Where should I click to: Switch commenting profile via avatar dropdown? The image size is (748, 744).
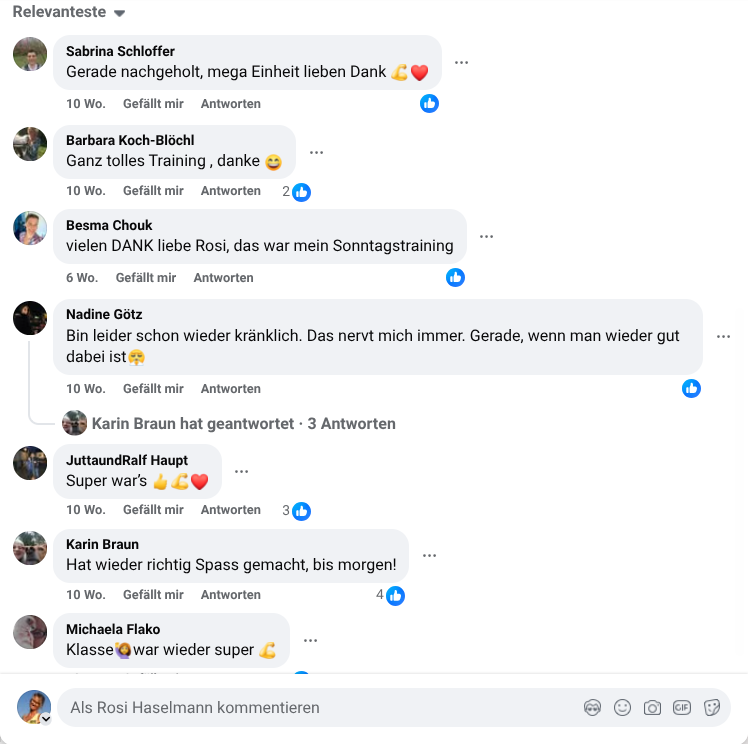(x=45, y=717)
